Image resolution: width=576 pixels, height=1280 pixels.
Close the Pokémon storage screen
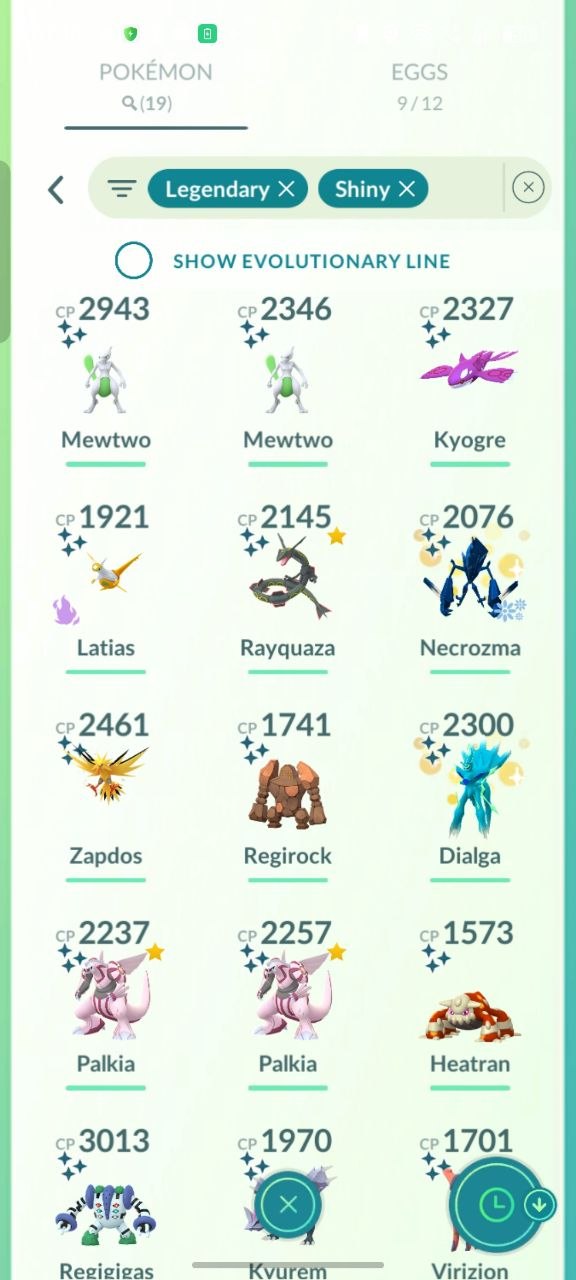coord(288,1205)
